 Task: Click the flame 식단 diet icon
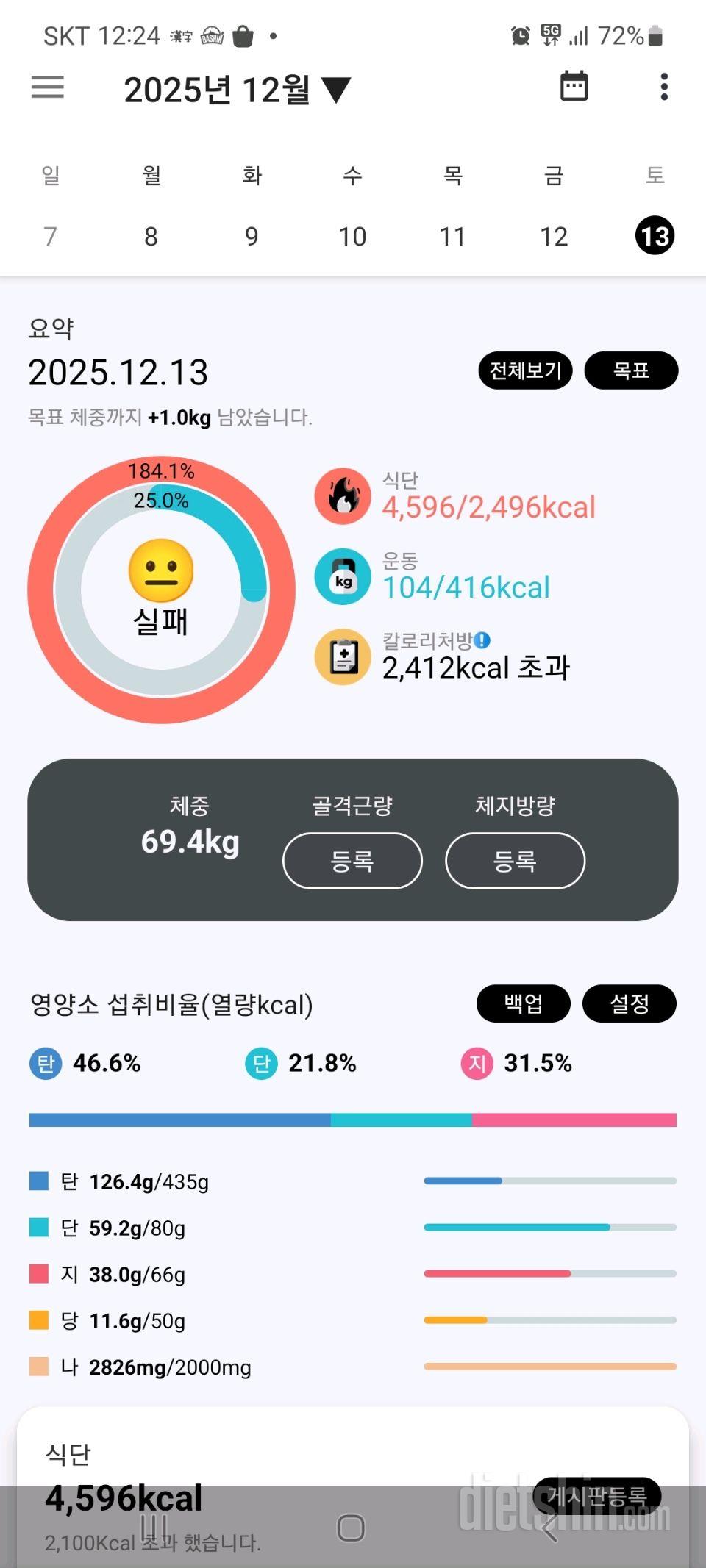pyautogui.click(x=341, y=495)
